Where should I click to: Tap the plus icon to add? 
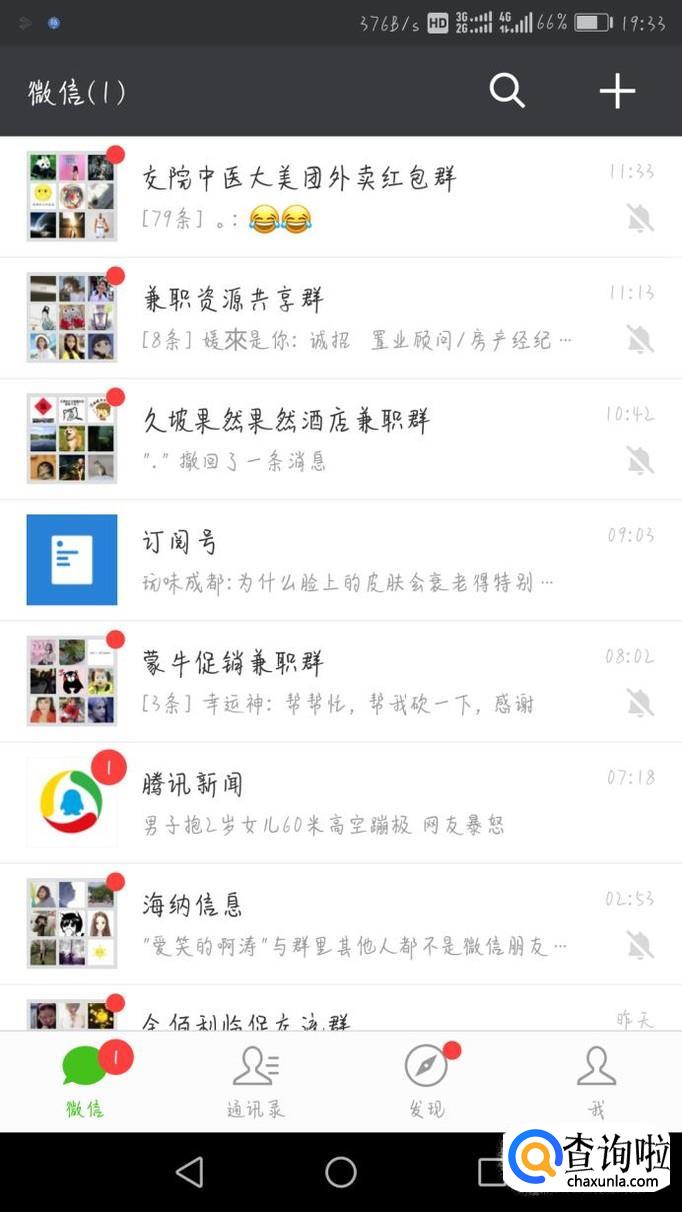click(x=617, y=91)
